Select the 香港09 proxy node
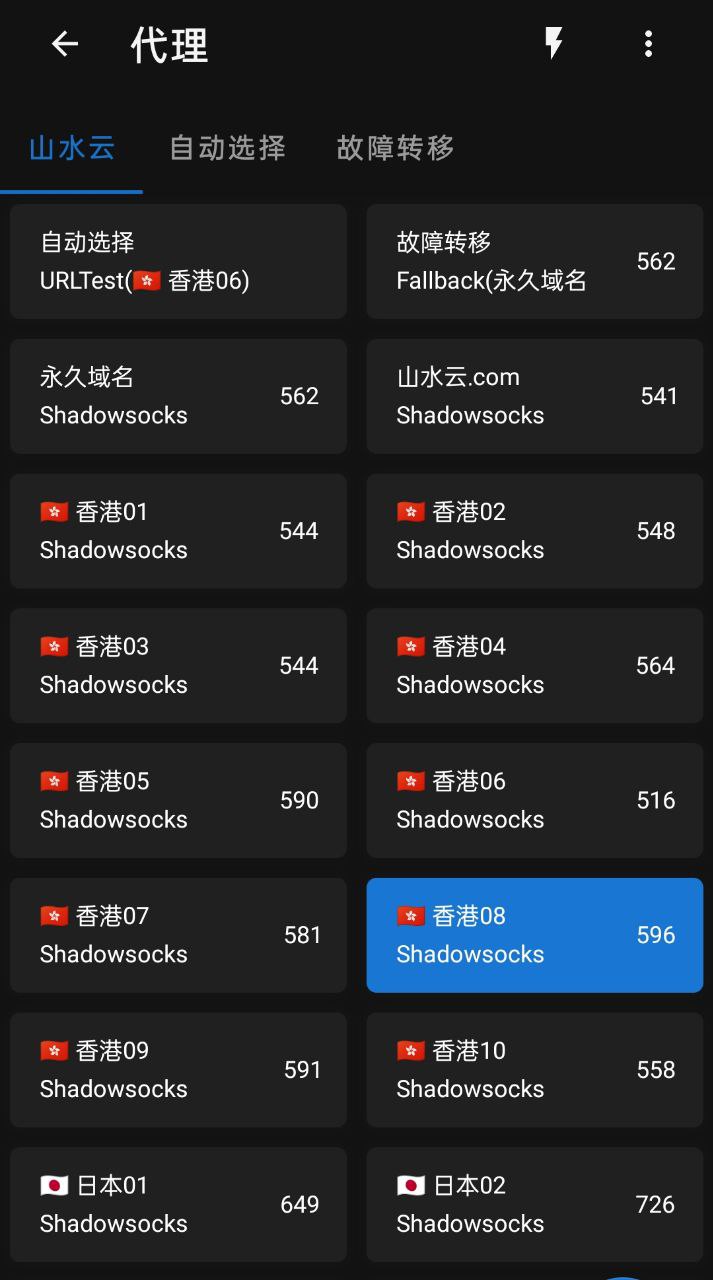 178,1070
